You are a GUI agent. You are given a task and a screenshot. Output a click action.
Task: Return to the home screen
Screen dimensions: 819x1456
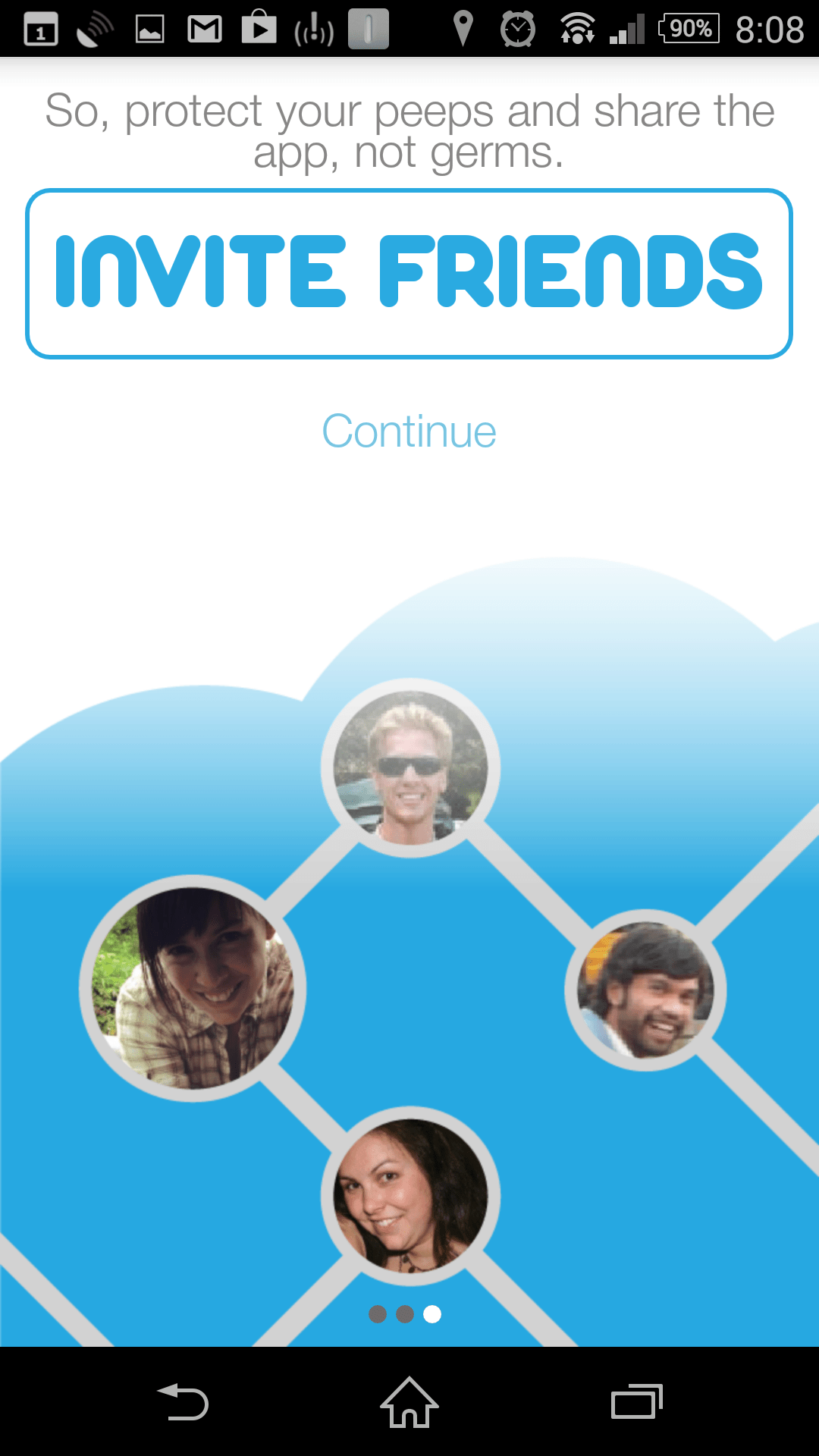[409, 1401]
